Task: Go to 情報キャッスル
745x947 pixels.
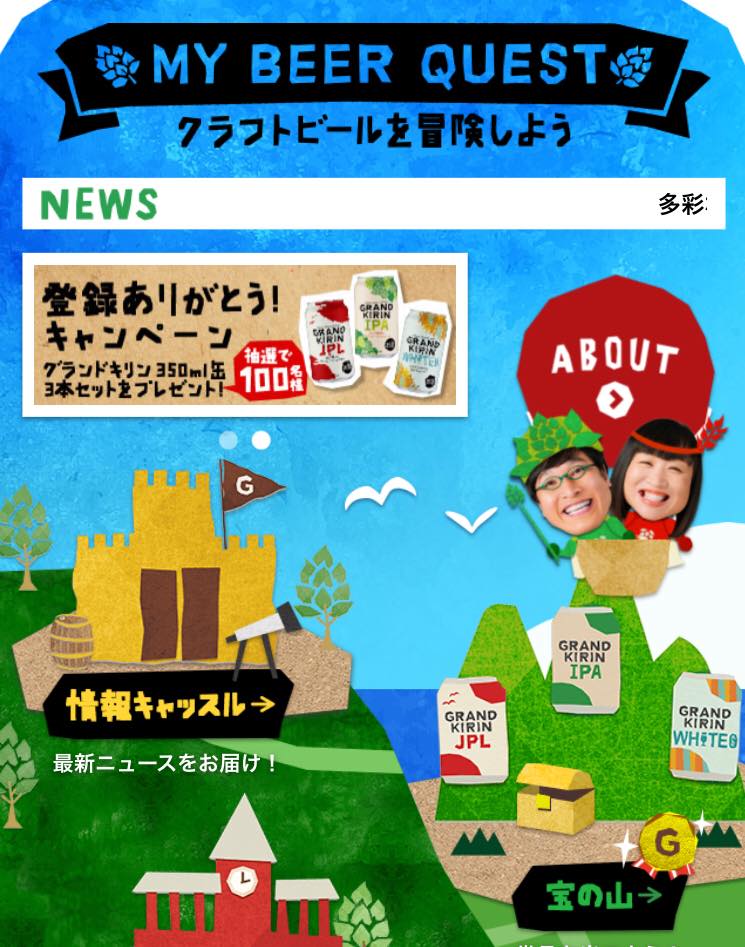Action: 169,705
